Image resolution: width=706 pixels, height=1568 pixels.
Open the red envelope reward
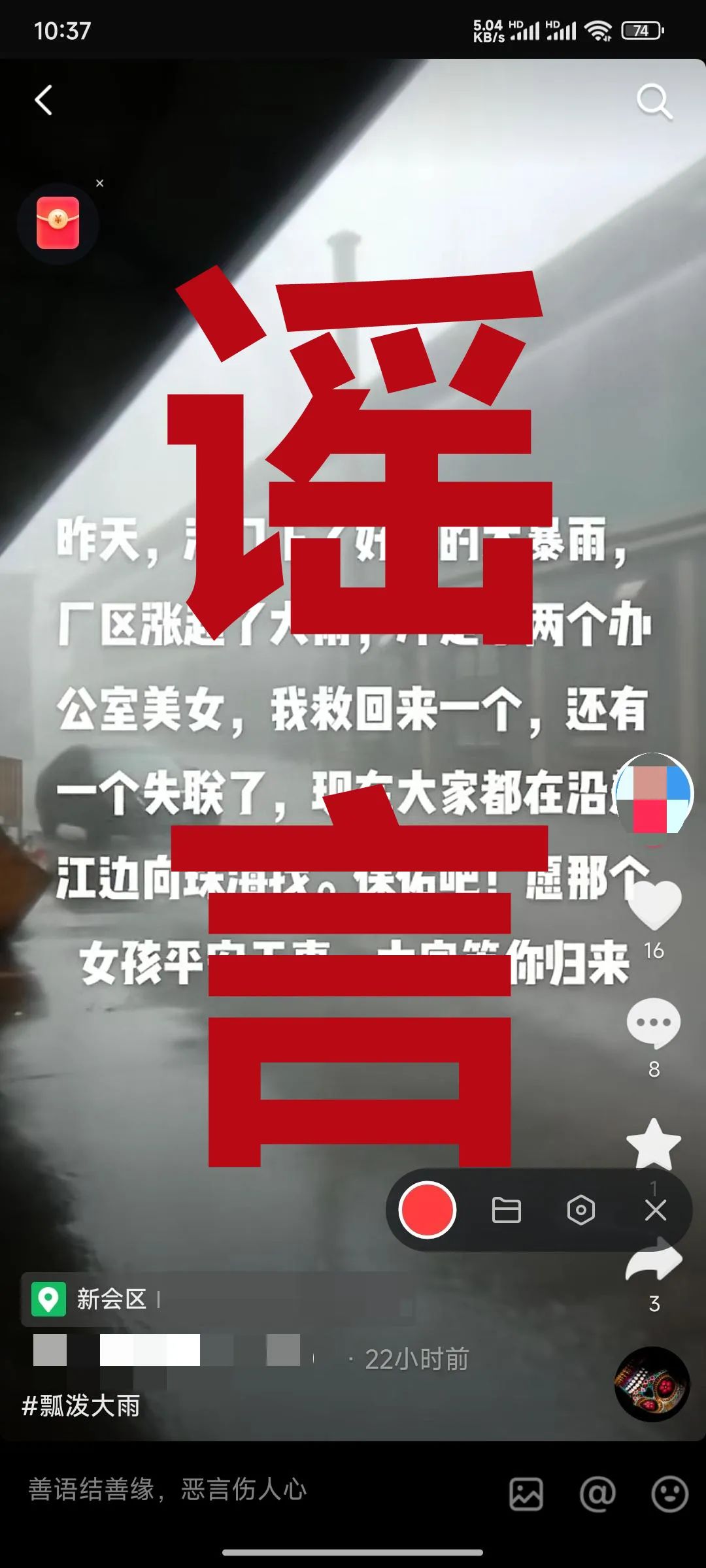(x=58, y=223)
